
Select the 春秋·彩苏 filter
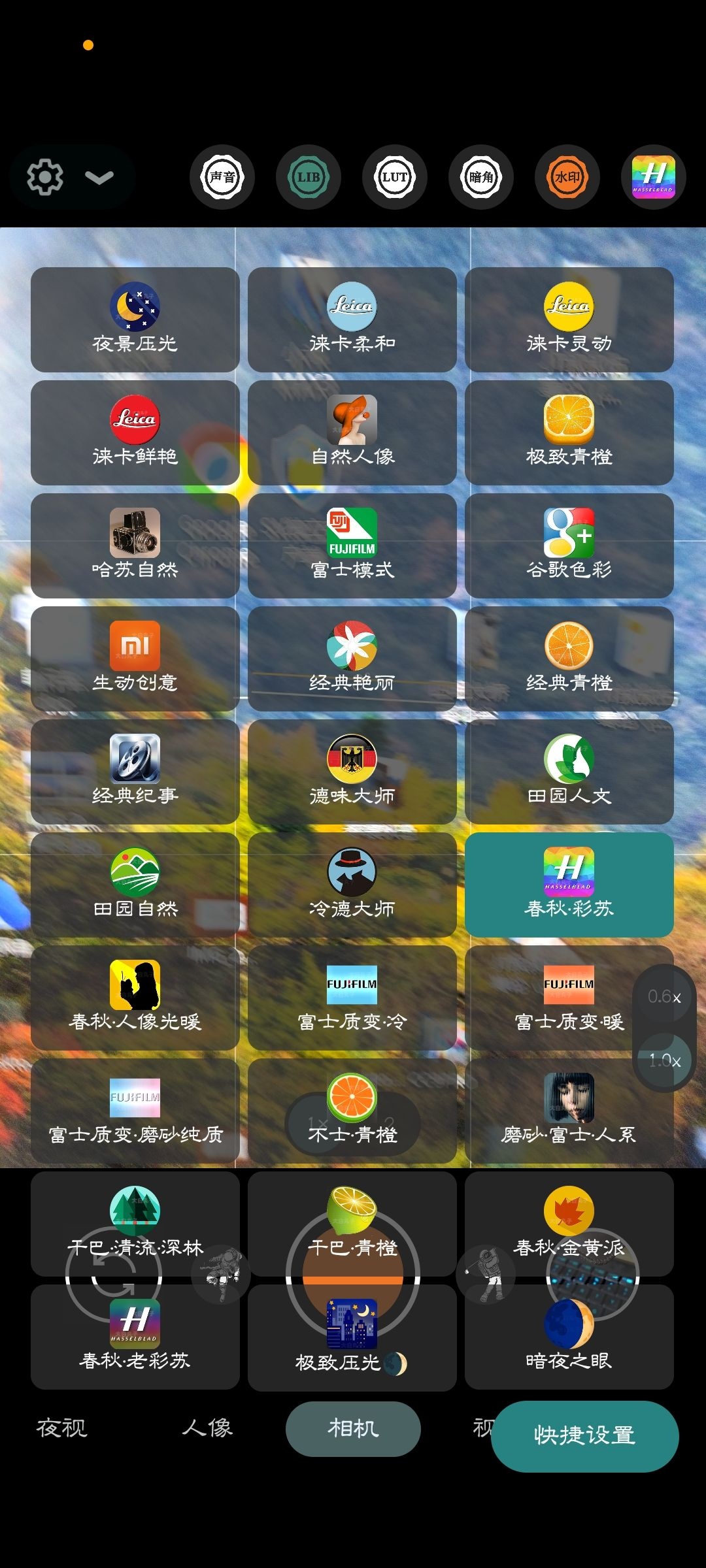[x=569, y=885]
